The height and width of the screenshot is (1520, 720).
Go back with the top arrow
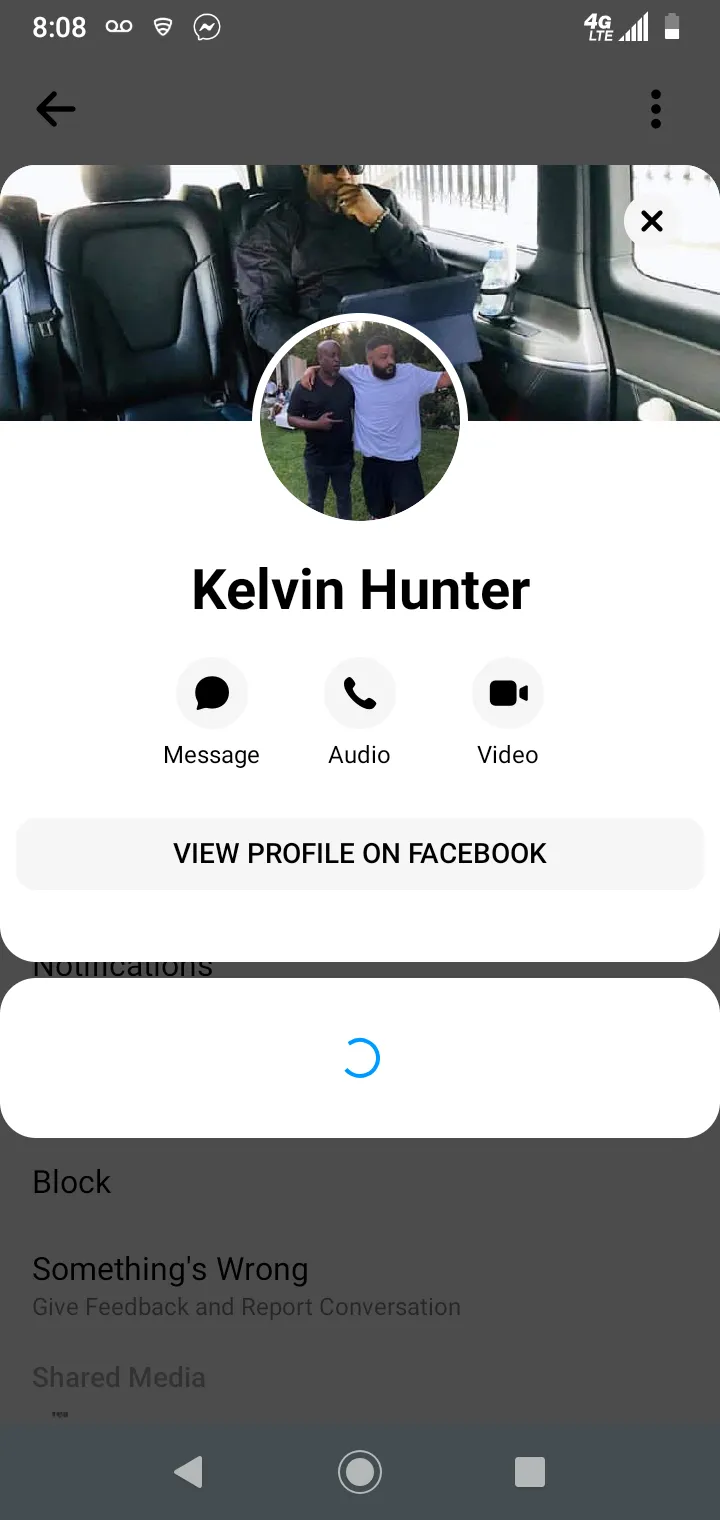[x=56, y=109]
